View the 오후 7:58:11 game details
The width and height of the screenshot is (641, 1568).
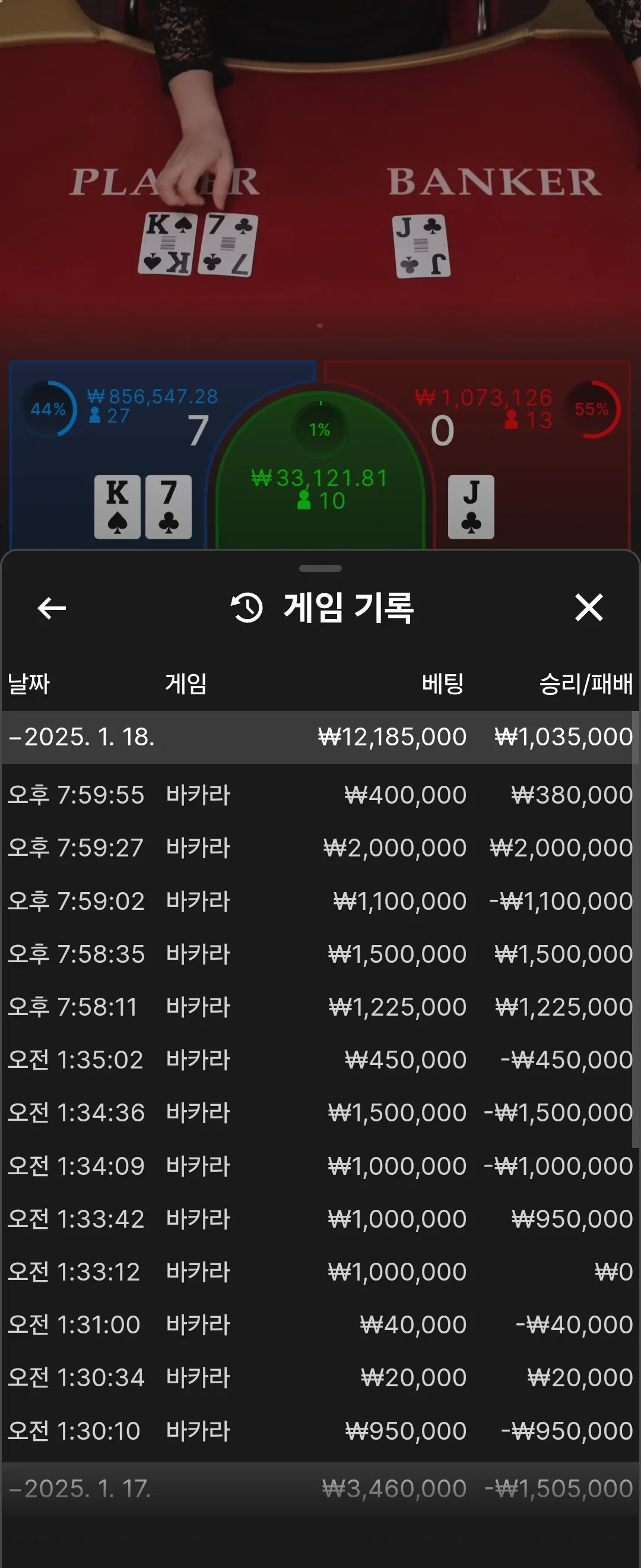tap(319, 1007)
